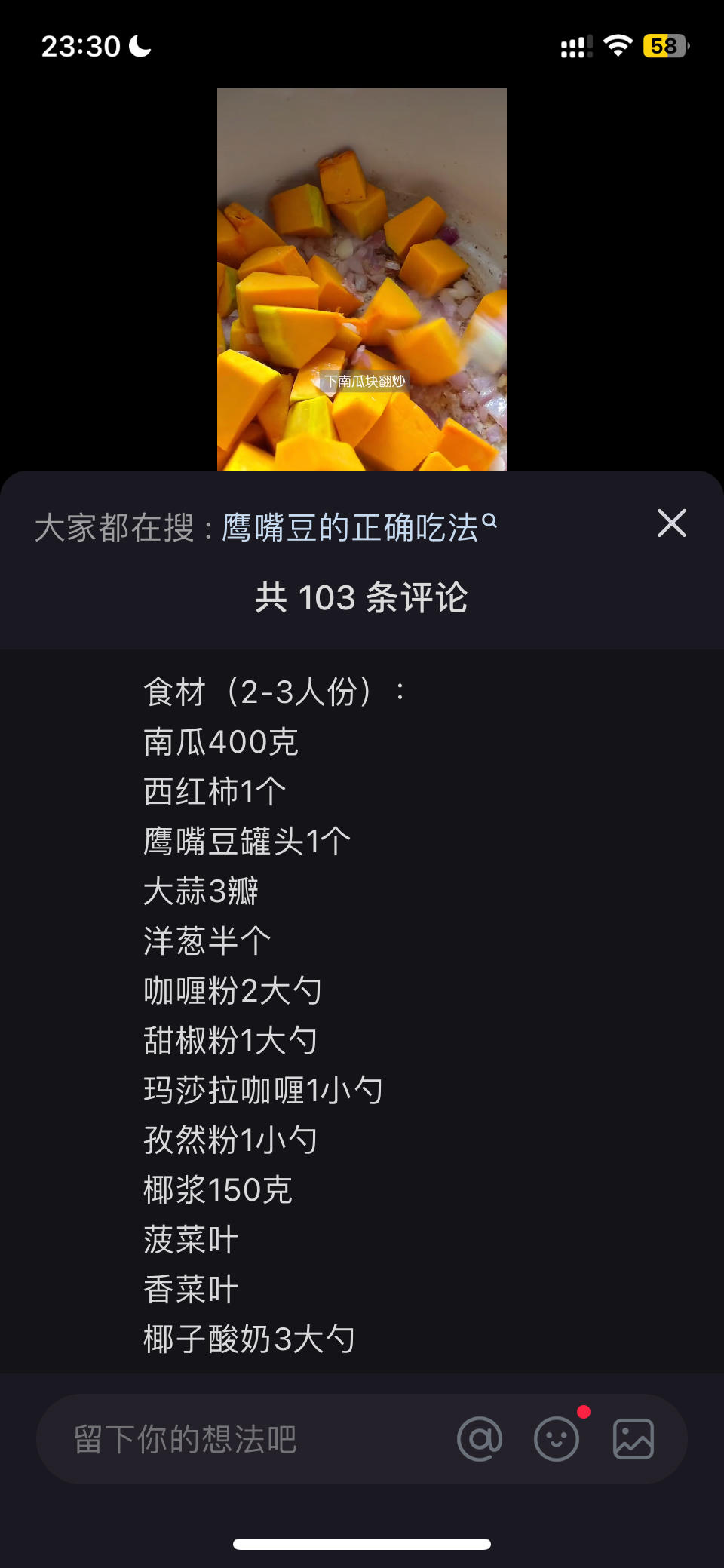The image size is (724, 1568).
Task: Search 鹰嘴豆的正确吃法 suggestion
Action: pos(358,528)
